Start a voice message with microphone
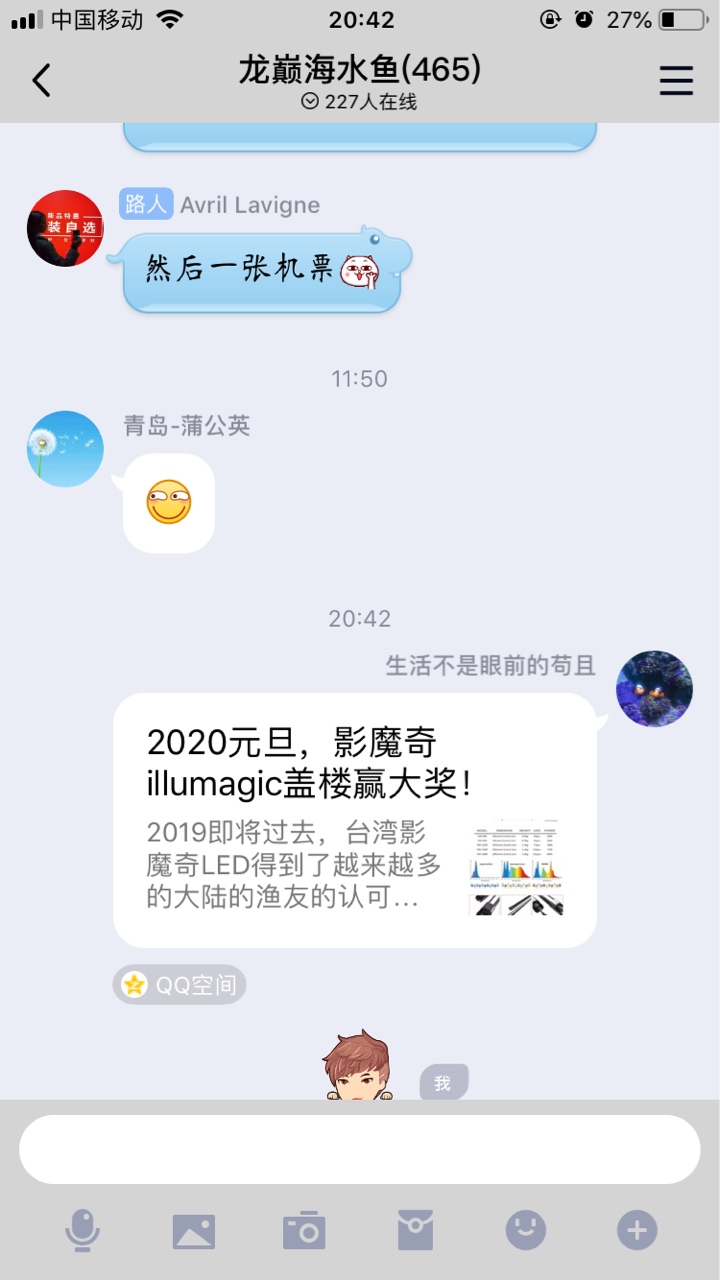This screenshot has width=720, height=1280. click(x=83, y=1230)
